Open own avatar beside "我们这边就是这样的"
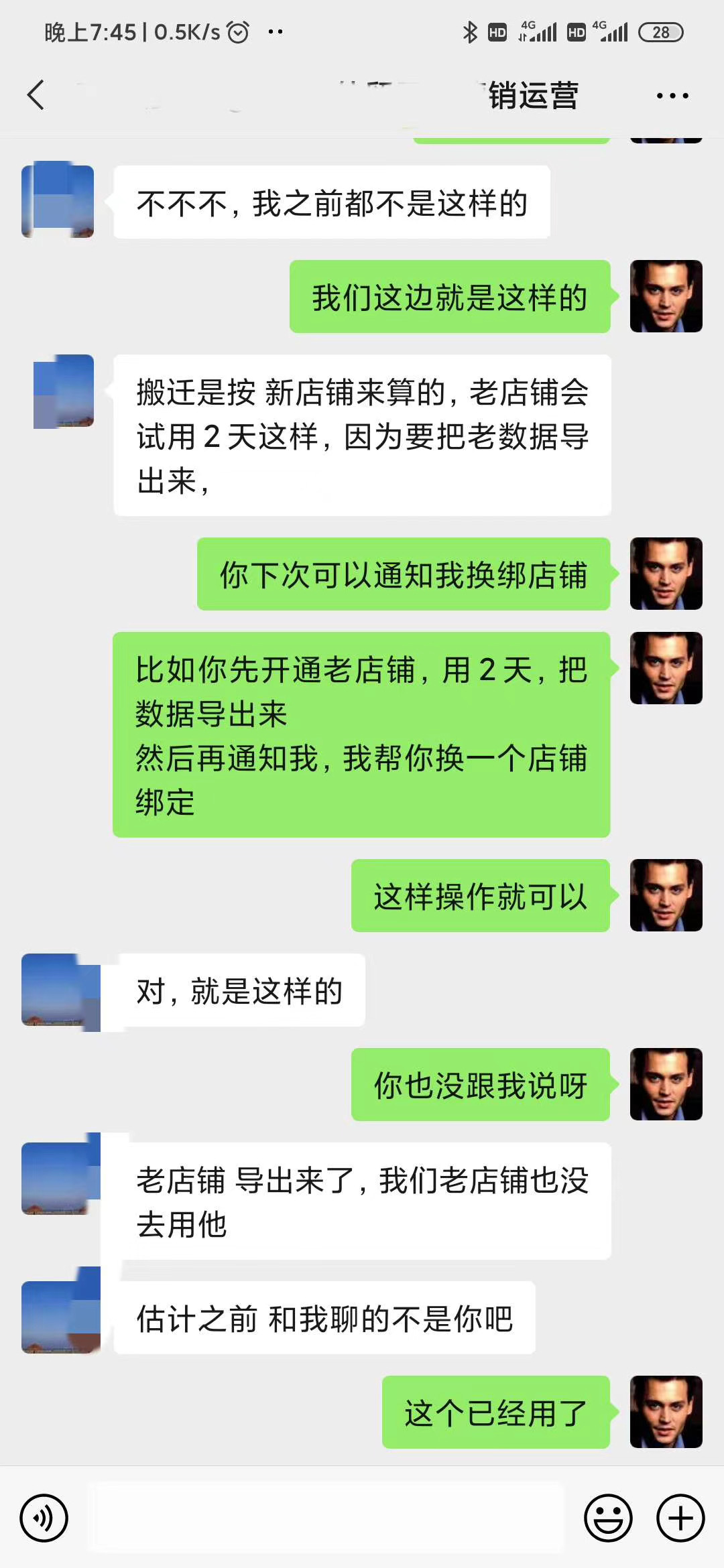724x1568 pixels. click(x=666, y=296)
